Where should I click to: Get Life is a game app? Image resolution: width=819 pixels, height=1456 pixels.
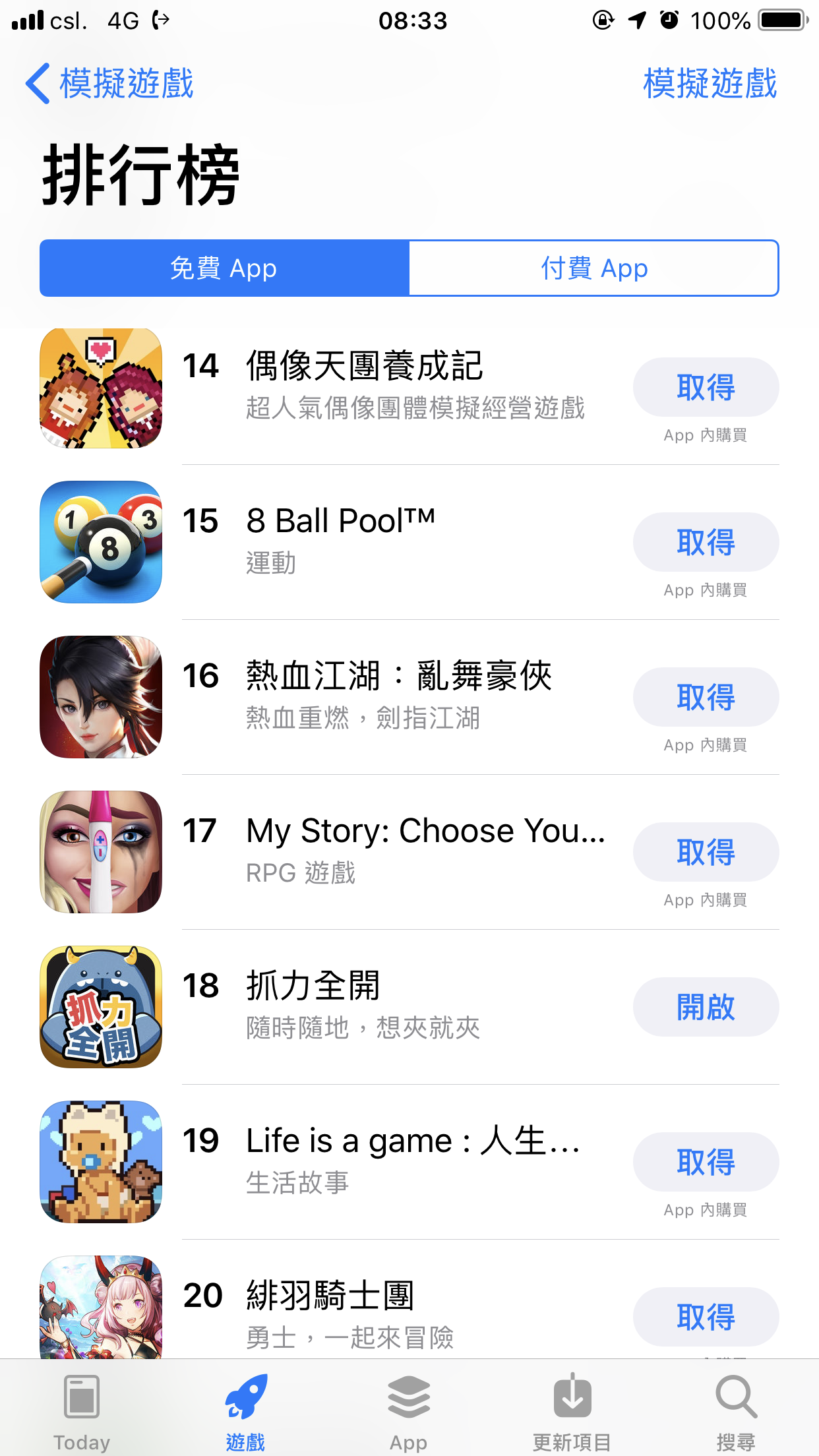click(x=705, y=1162)
